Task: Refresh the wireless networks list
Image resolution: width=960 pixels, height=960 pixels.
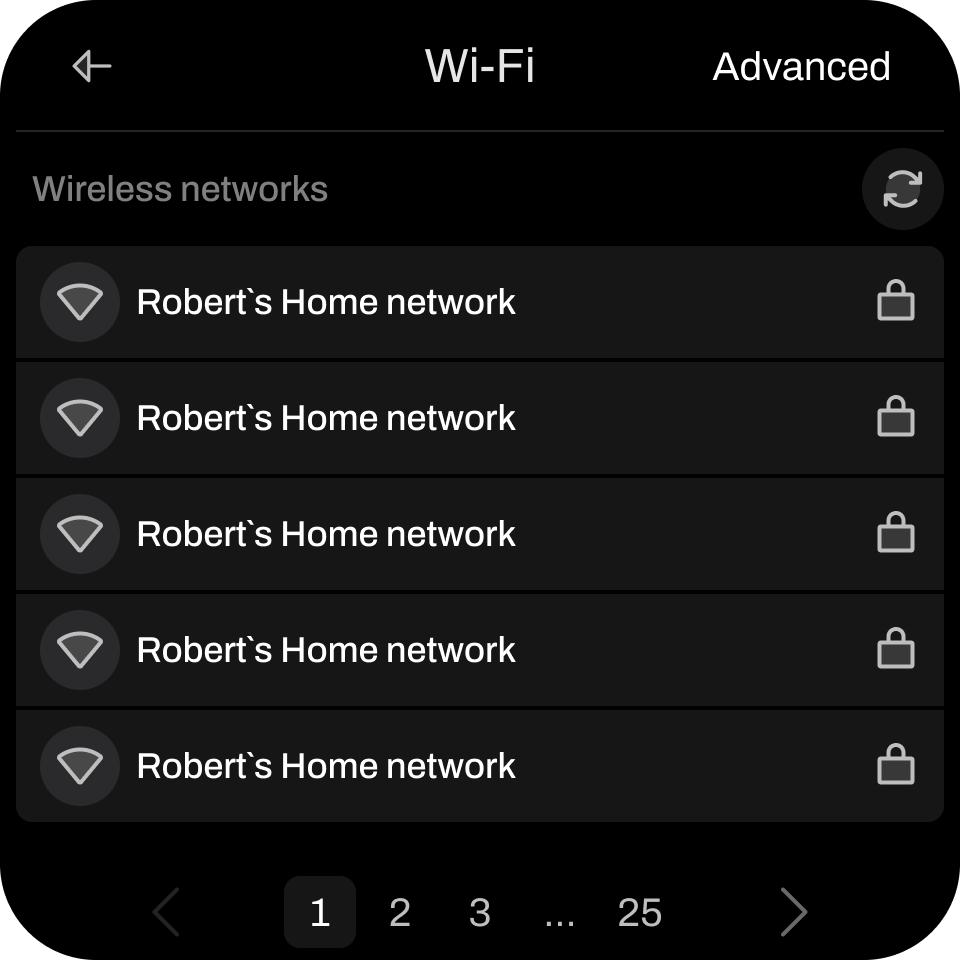Action: (902, 189)
